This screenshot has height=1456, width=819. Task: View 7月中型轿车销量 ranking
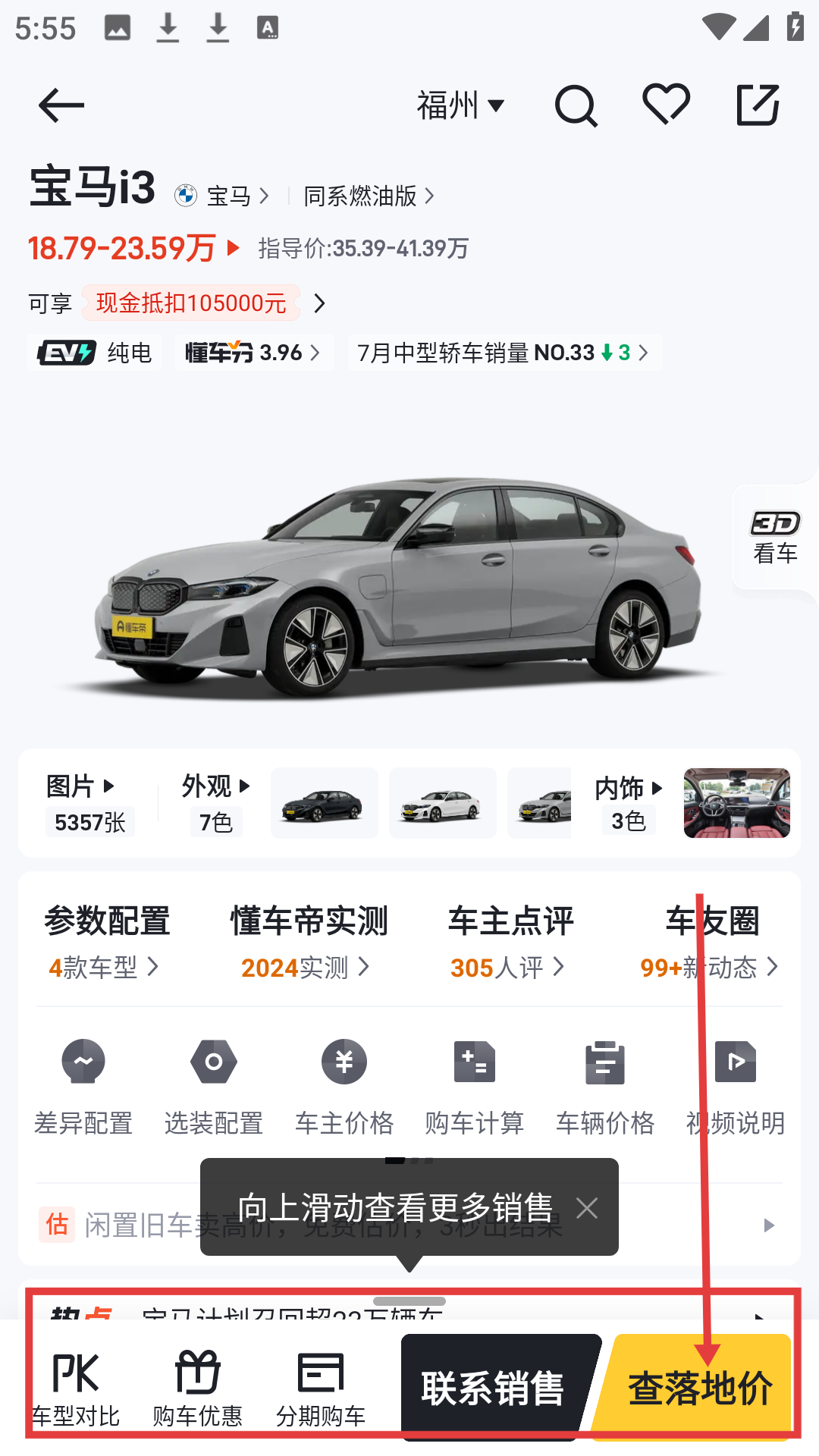tap(504, 353)
